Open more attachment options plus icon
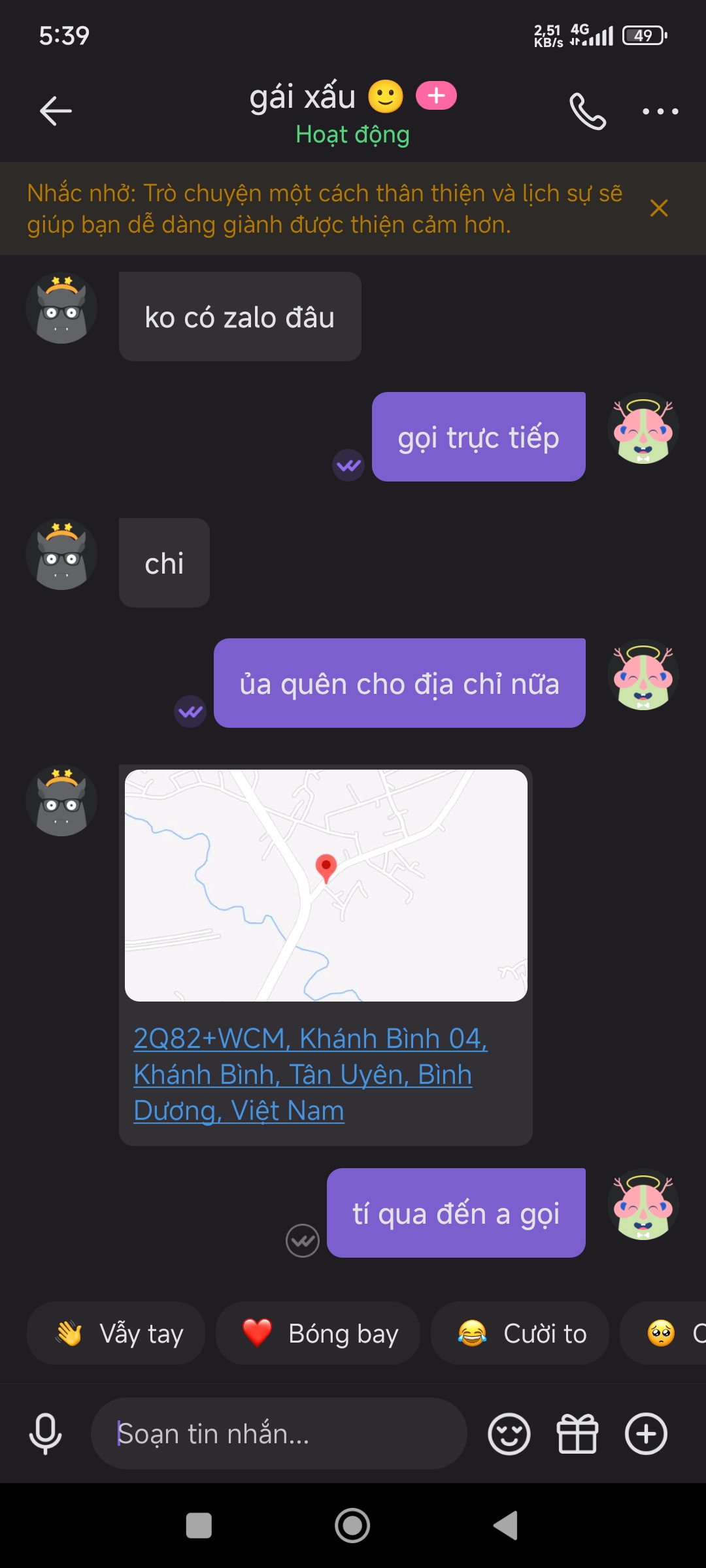The image size is (706, 1568). click(646, 1434)
